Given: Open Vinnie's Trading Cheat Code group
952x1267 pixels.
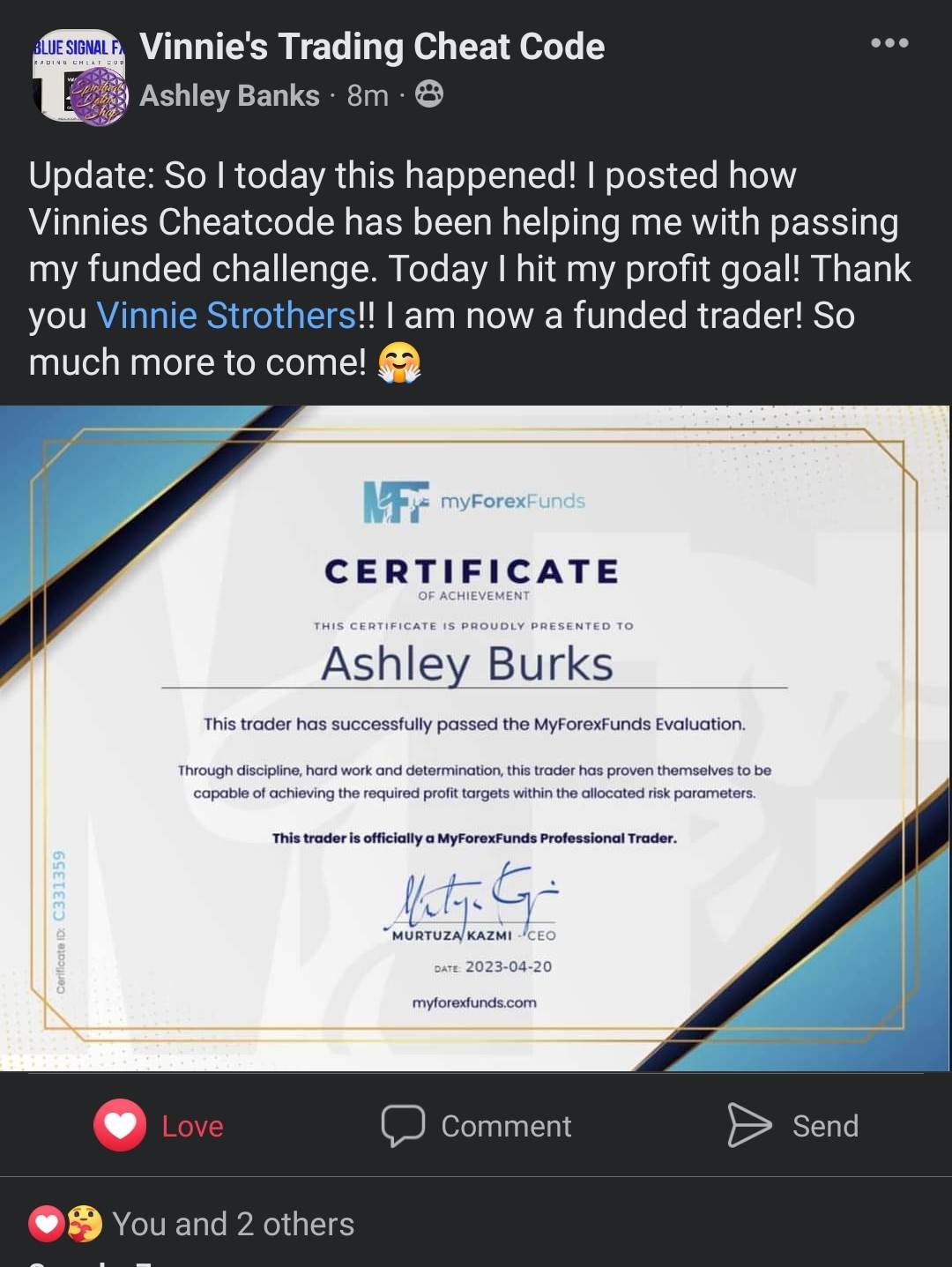Looking at the screenshot, I should (372, 47).
